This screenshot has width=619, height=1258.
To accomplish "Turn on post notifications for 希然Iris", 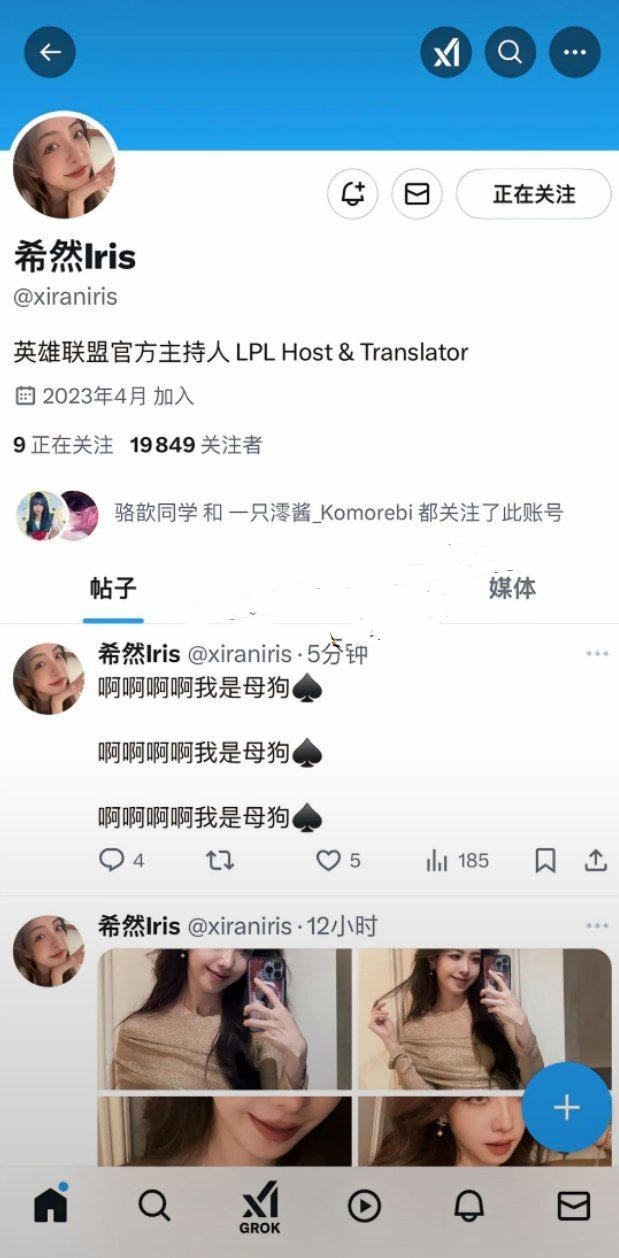I will [353, 194].
